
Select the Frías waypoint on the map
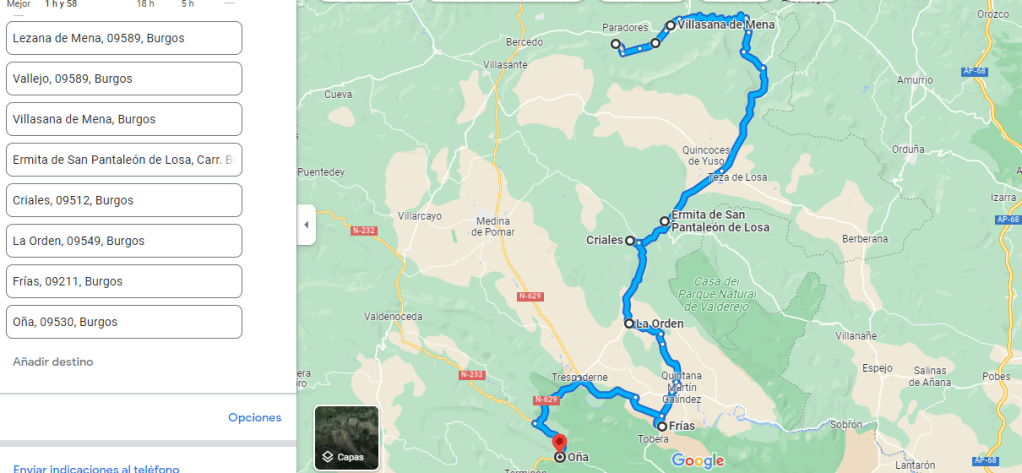click(662, 426)
